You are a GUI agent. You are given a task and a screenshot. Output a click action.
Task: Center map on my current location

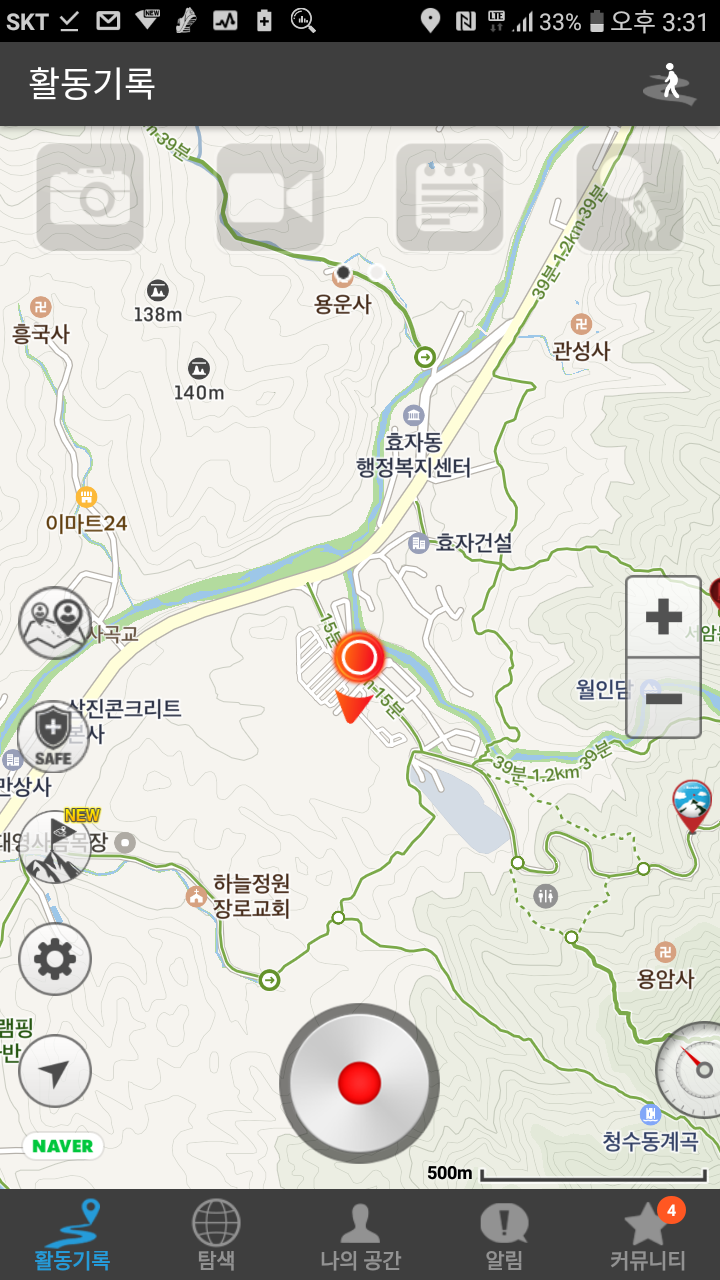point(55,1072)
